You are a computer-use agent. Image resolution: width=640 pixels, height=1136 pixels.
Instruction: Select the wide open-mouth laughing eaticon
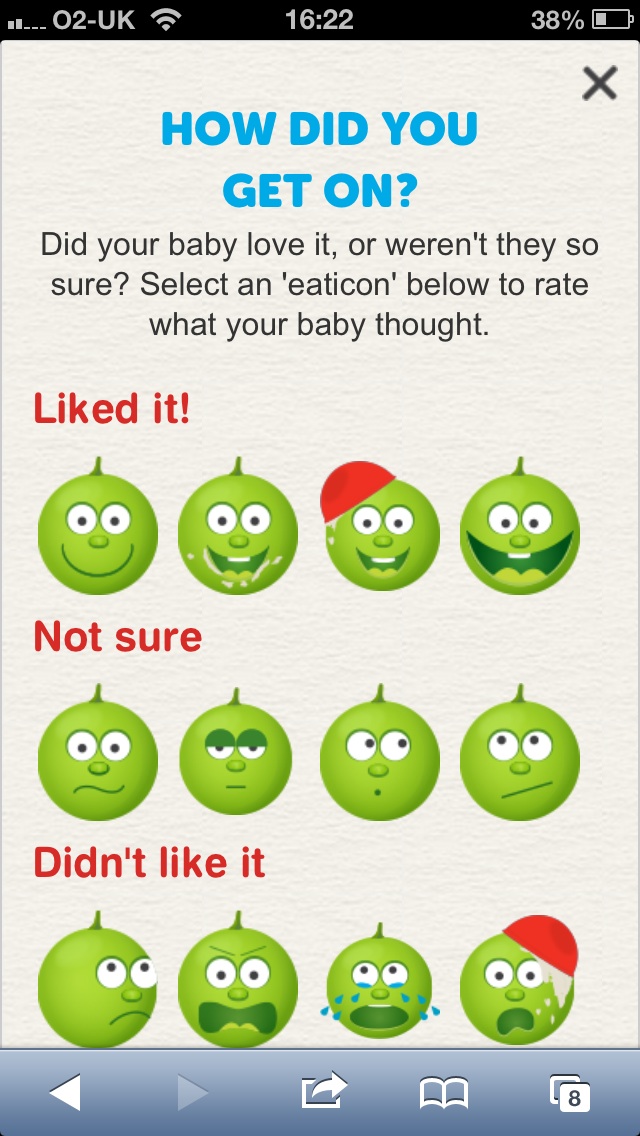tap(519, 531)
